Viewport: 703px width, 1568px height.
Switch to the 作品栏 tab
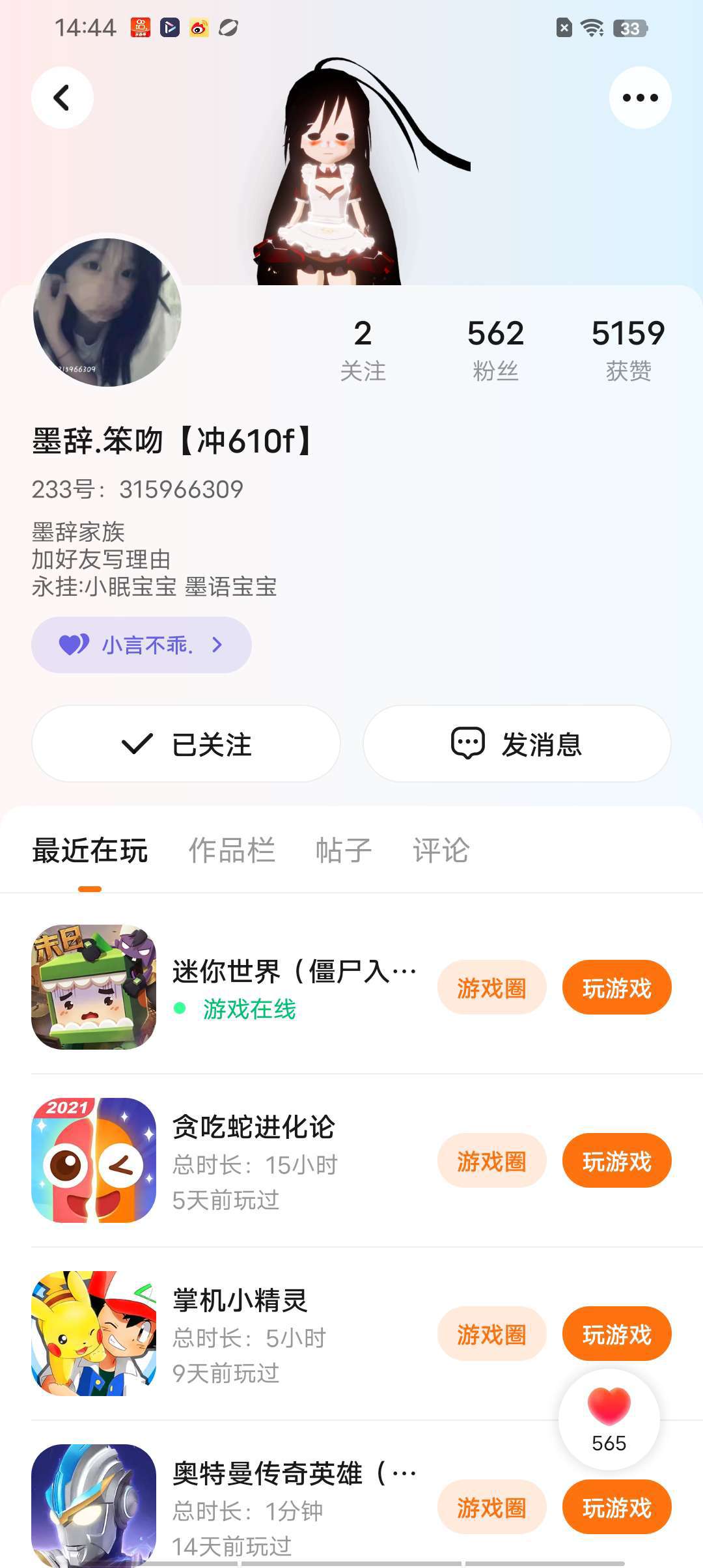(x=232, y=850)
